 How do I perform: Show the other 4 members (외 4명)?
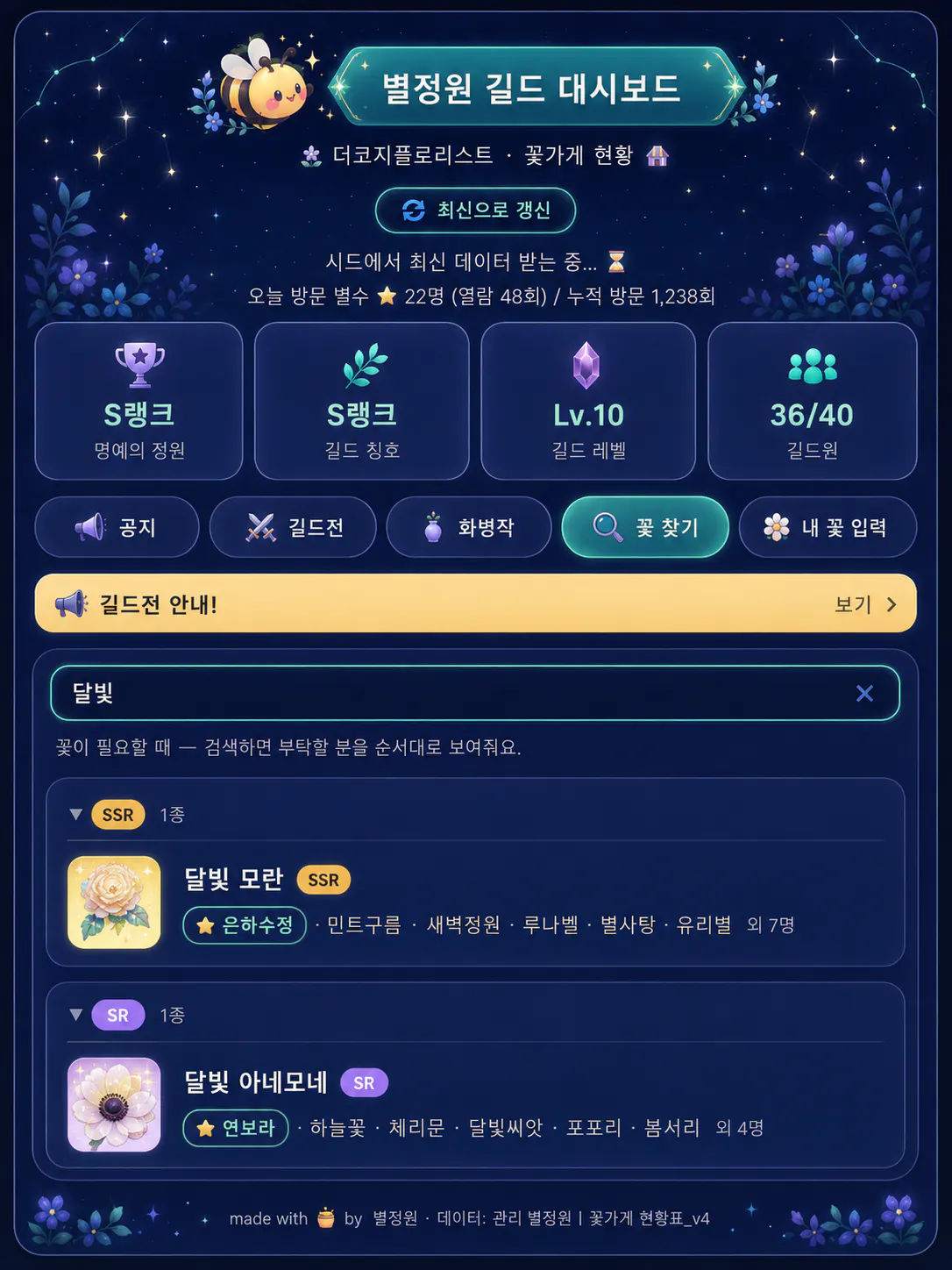click(x=740, y=1128)
